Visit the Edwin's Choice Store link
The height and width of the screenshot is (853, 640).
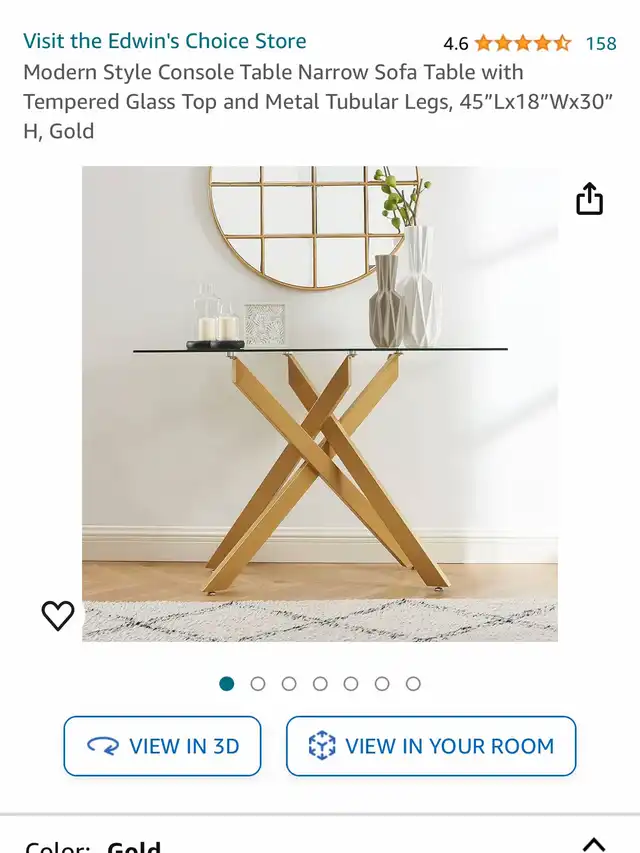pos(165,41)
